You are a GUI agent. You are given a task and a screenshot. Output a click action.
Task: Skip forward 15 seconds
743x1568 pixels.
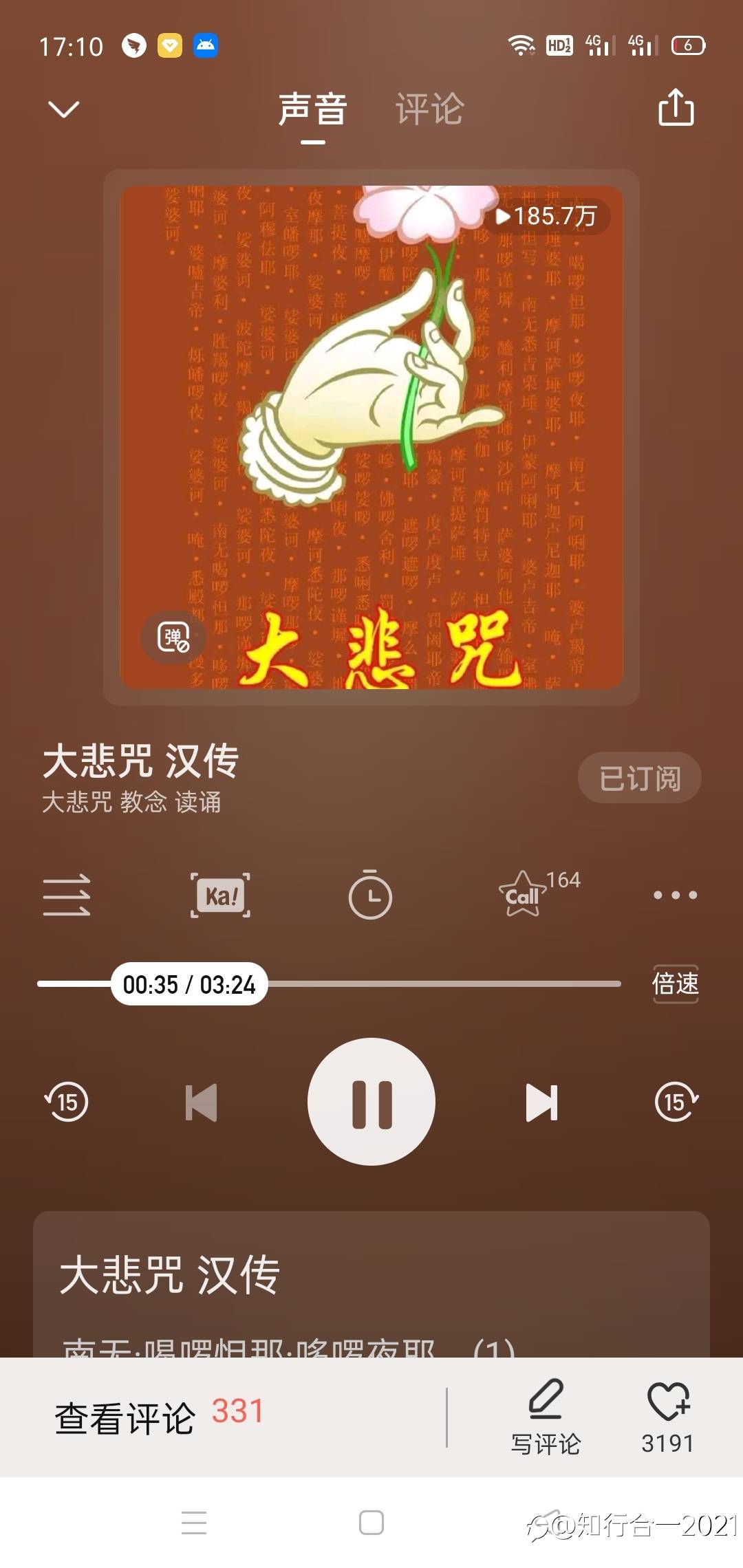676,1102
